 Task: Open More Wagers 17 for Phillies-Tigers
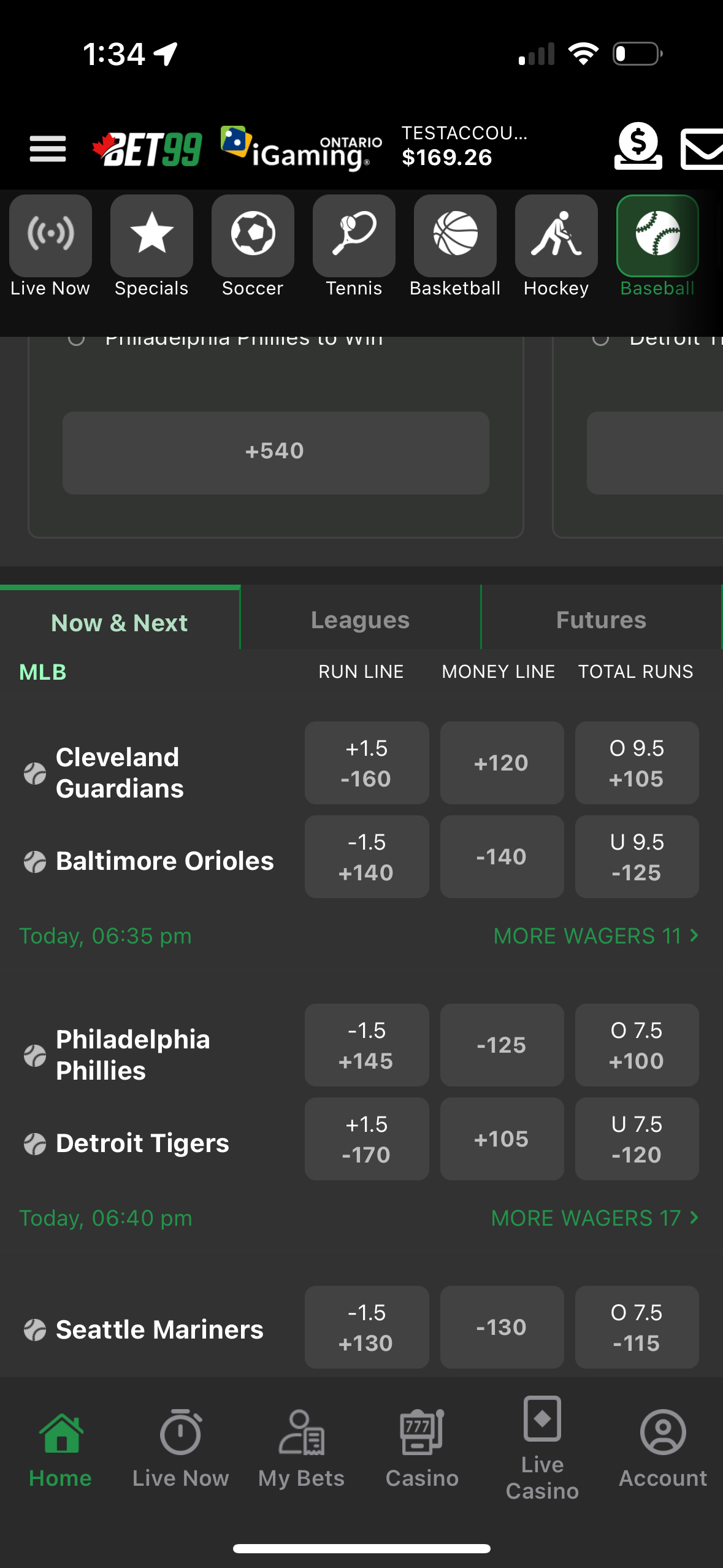(594, 1218)
